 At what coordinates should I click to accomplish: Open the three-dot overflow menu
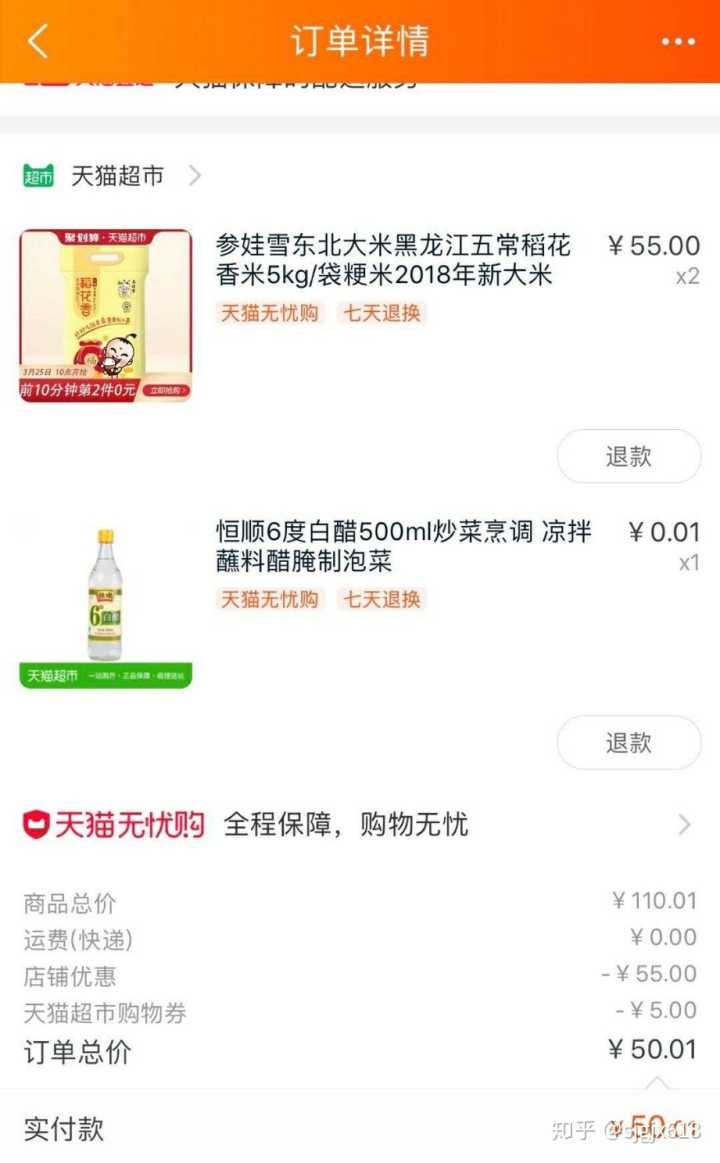pos(677,42)
